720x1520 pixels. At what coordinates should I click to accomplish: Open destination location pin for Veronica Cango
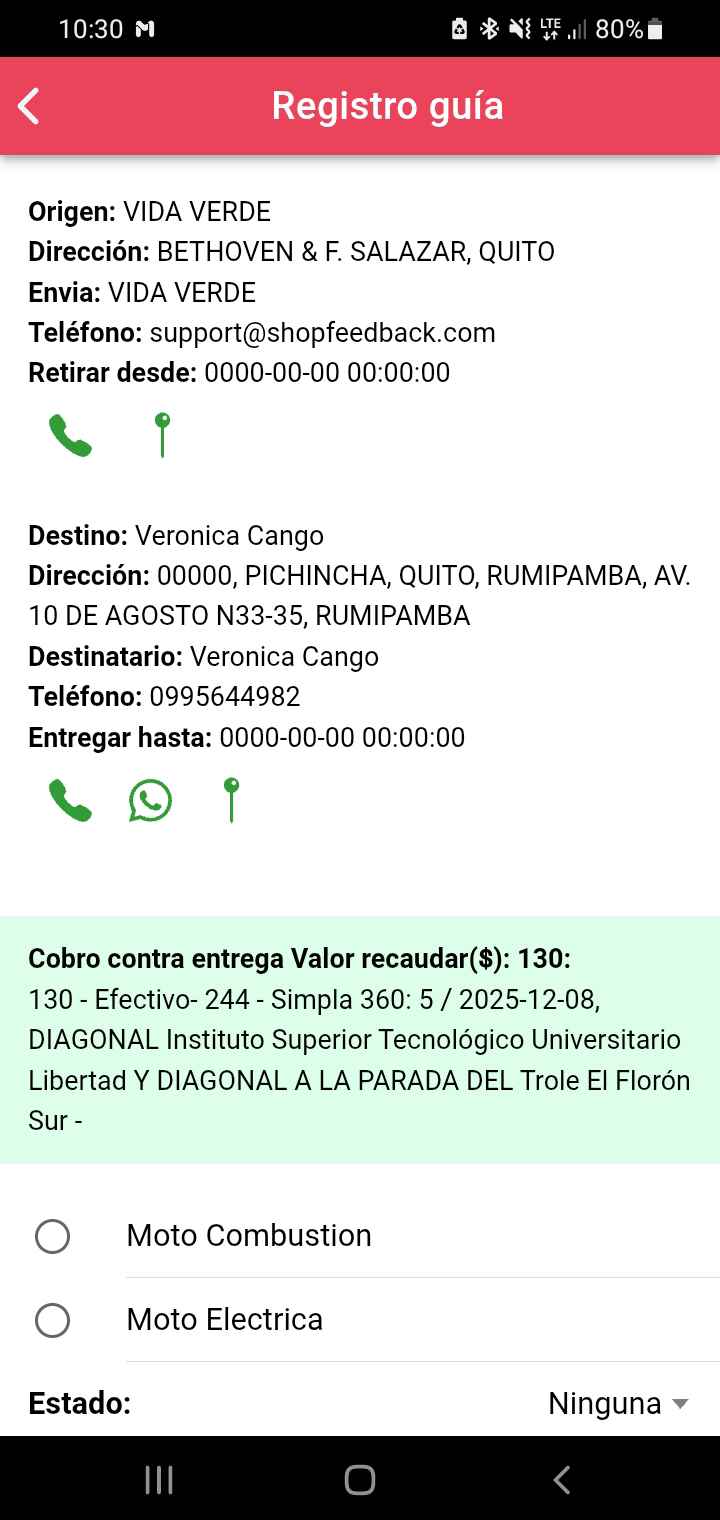click(231, 801)
